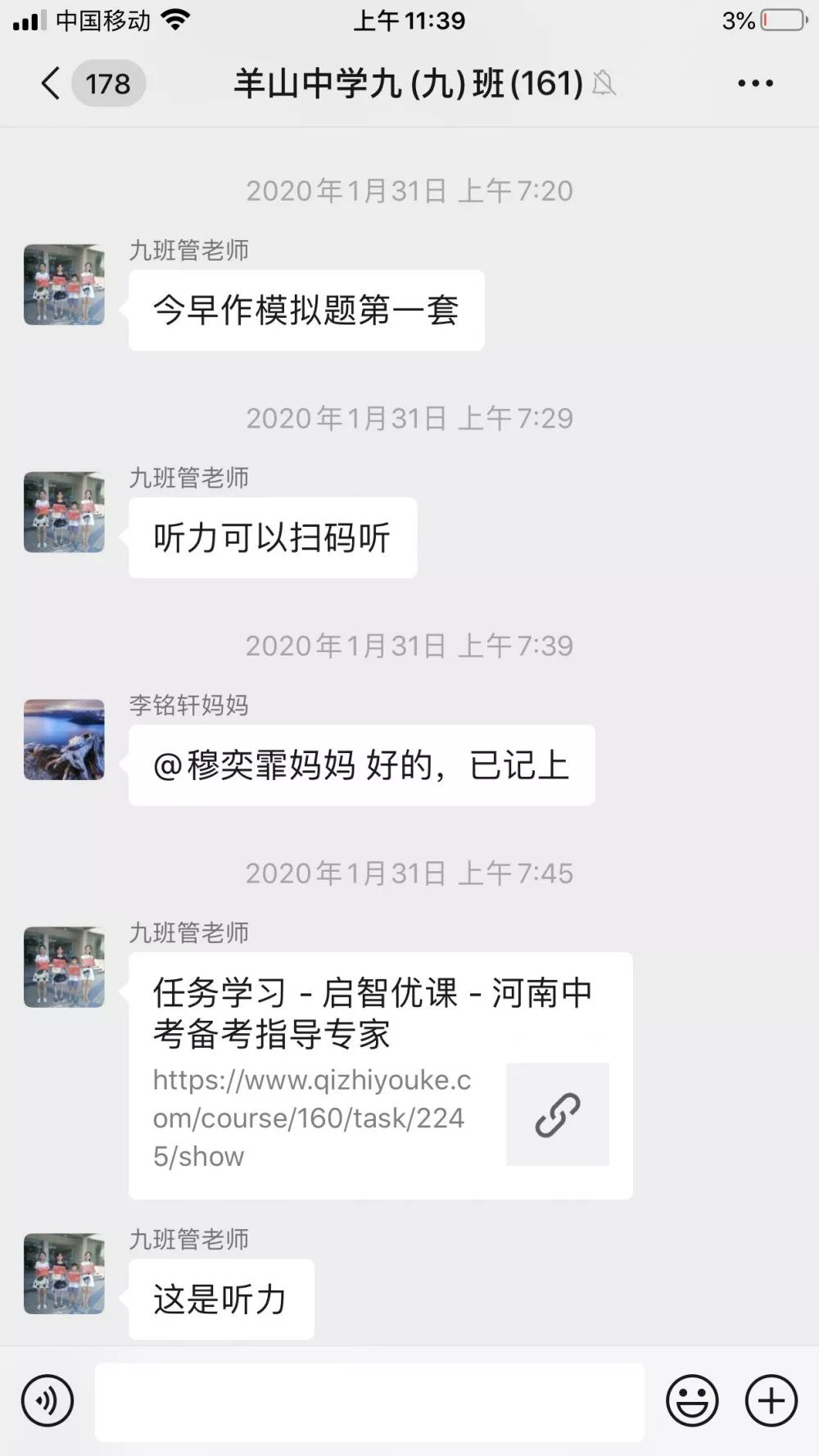Open the 启智优课 shared link card
The height and width of the screenshot is (1456, 819).
point(380,1075)
